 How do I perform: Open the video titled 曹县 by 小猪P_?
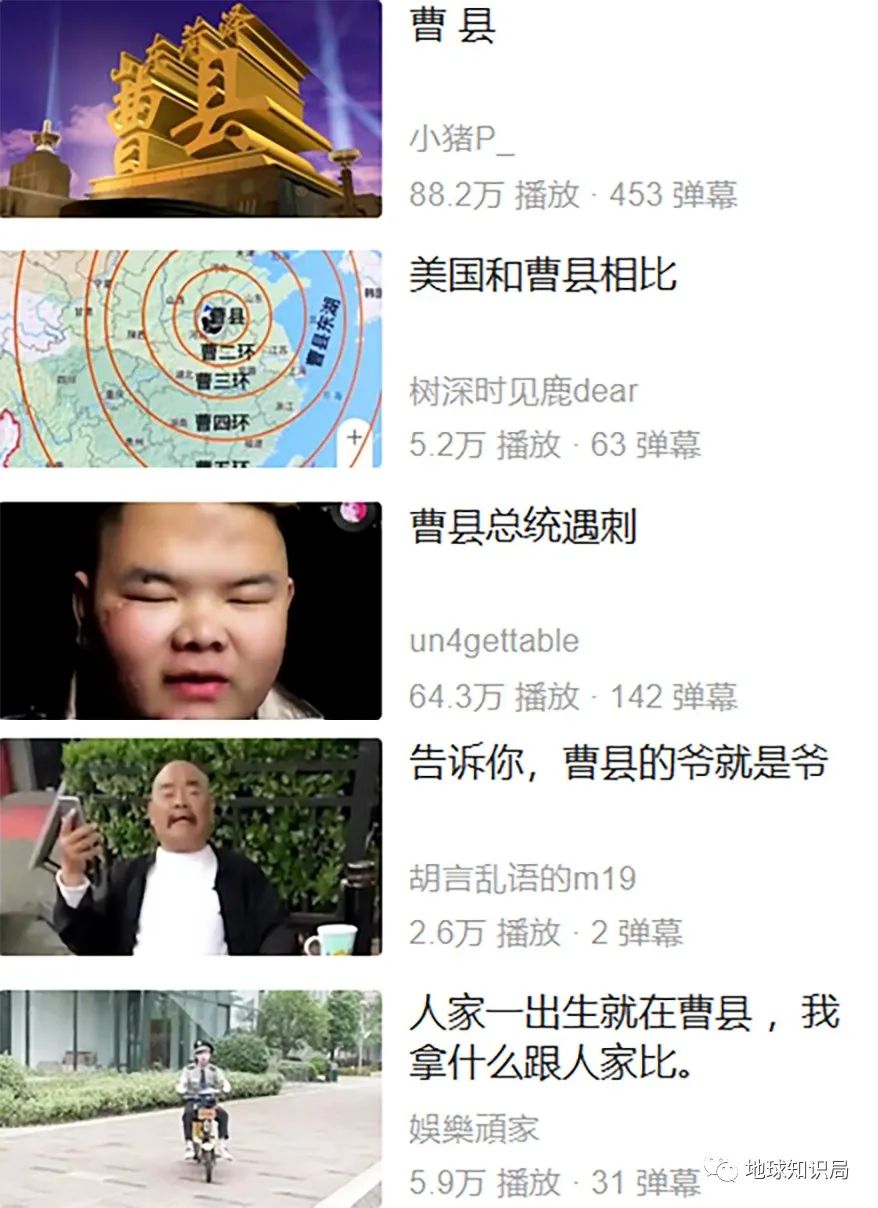pos(190,108)
